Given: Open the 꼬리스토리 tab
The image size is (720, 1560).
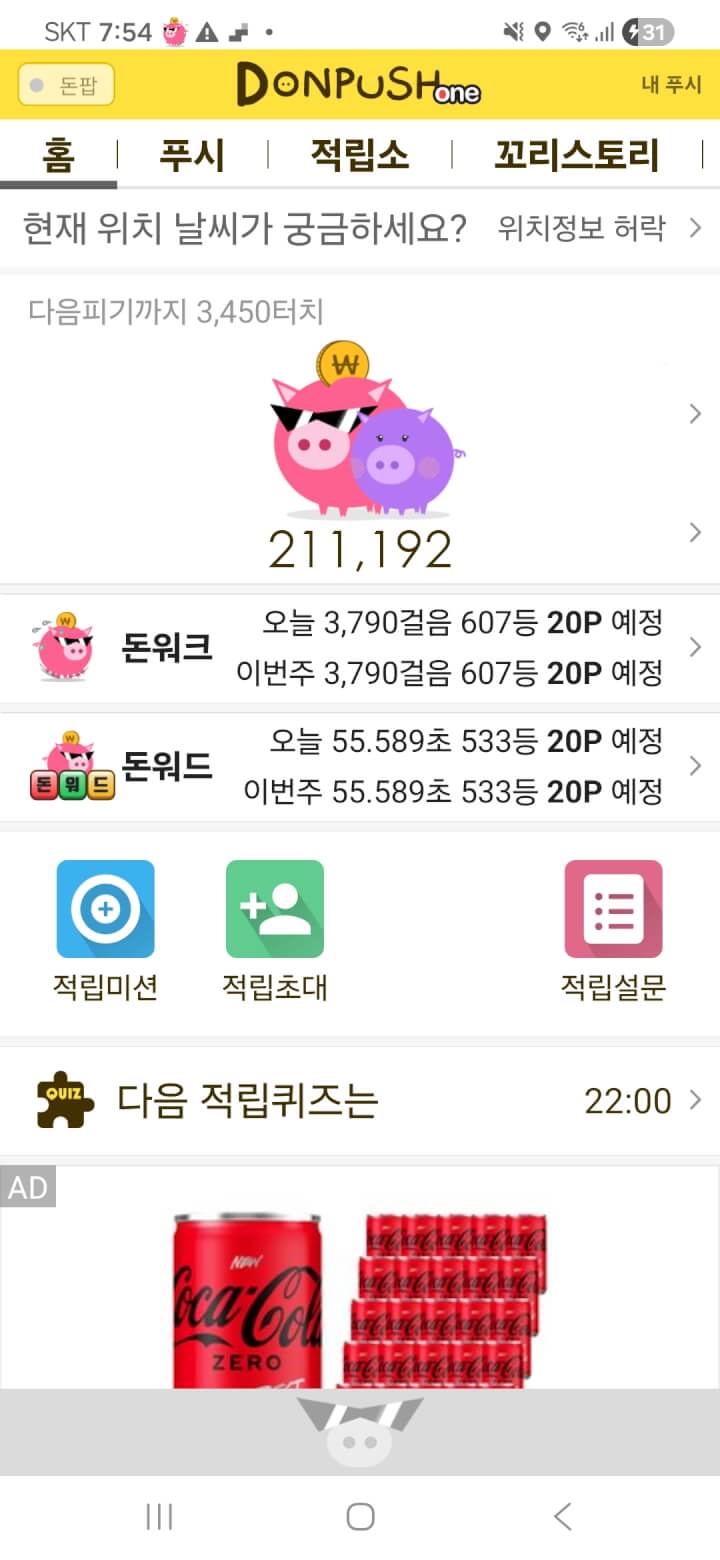Looking at the screenshot, I should pos(576,156).
